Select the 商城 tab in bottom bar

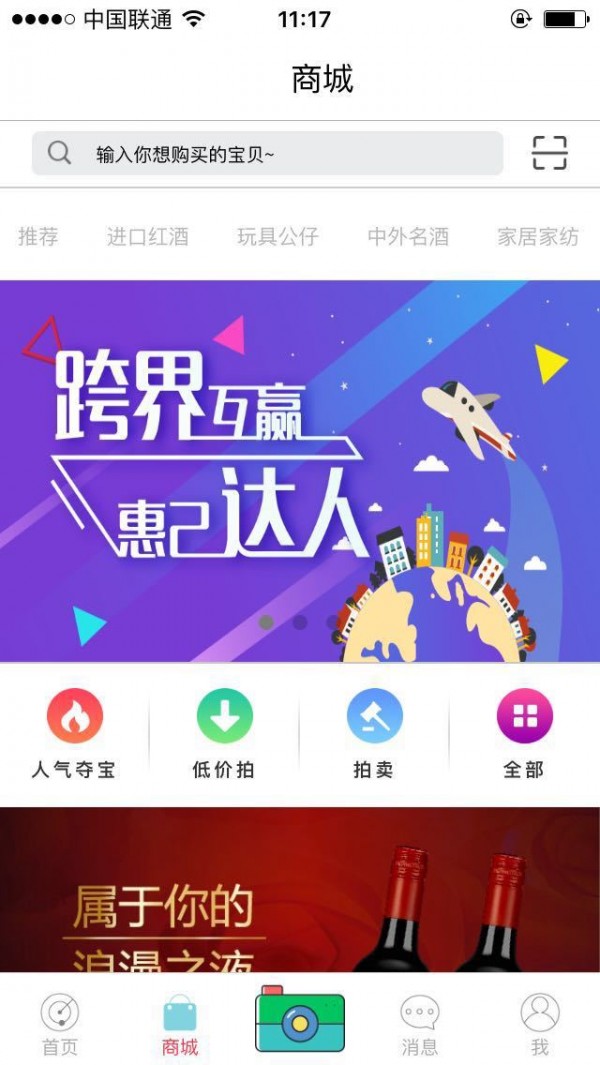[180, 1024]
